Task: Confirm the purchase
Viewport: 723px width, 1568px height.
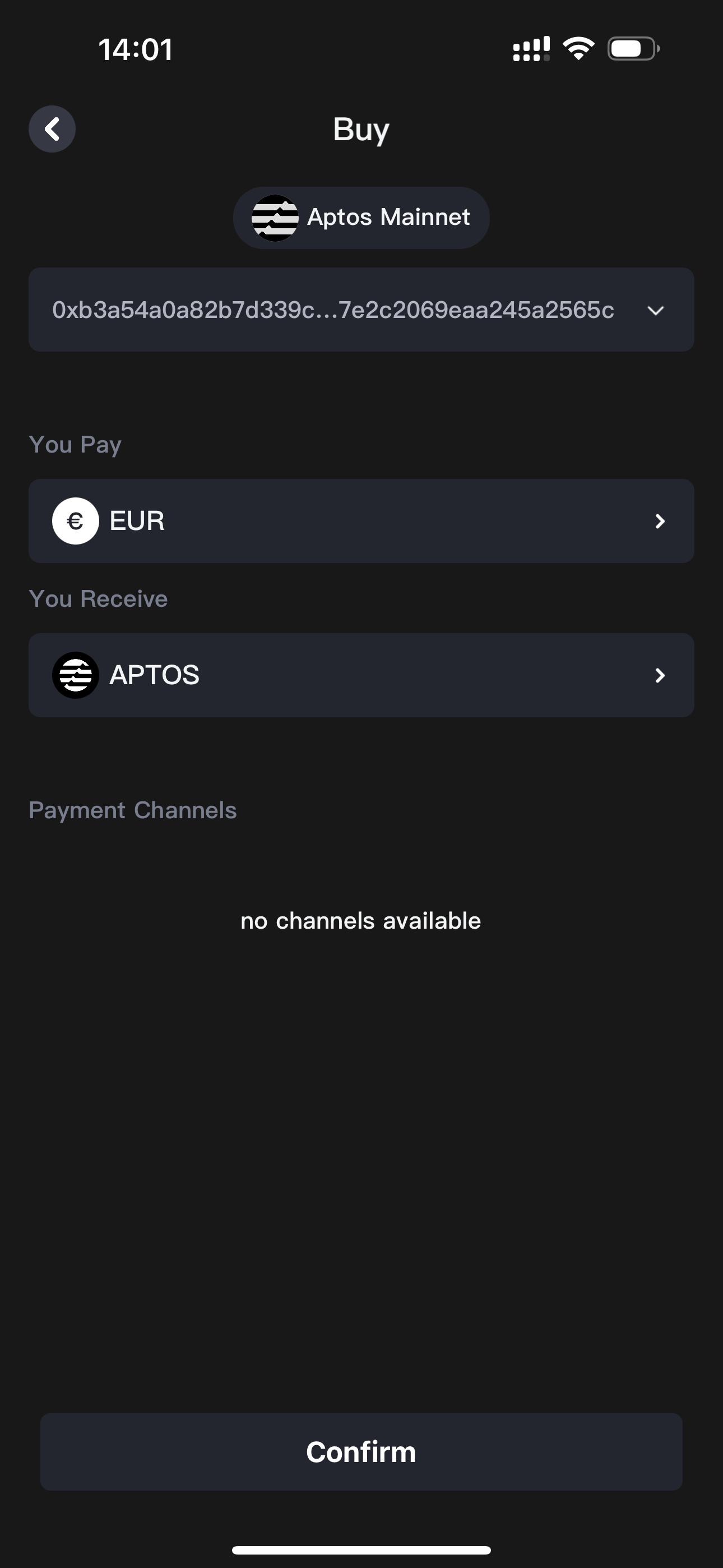Action: point(361,1452)
